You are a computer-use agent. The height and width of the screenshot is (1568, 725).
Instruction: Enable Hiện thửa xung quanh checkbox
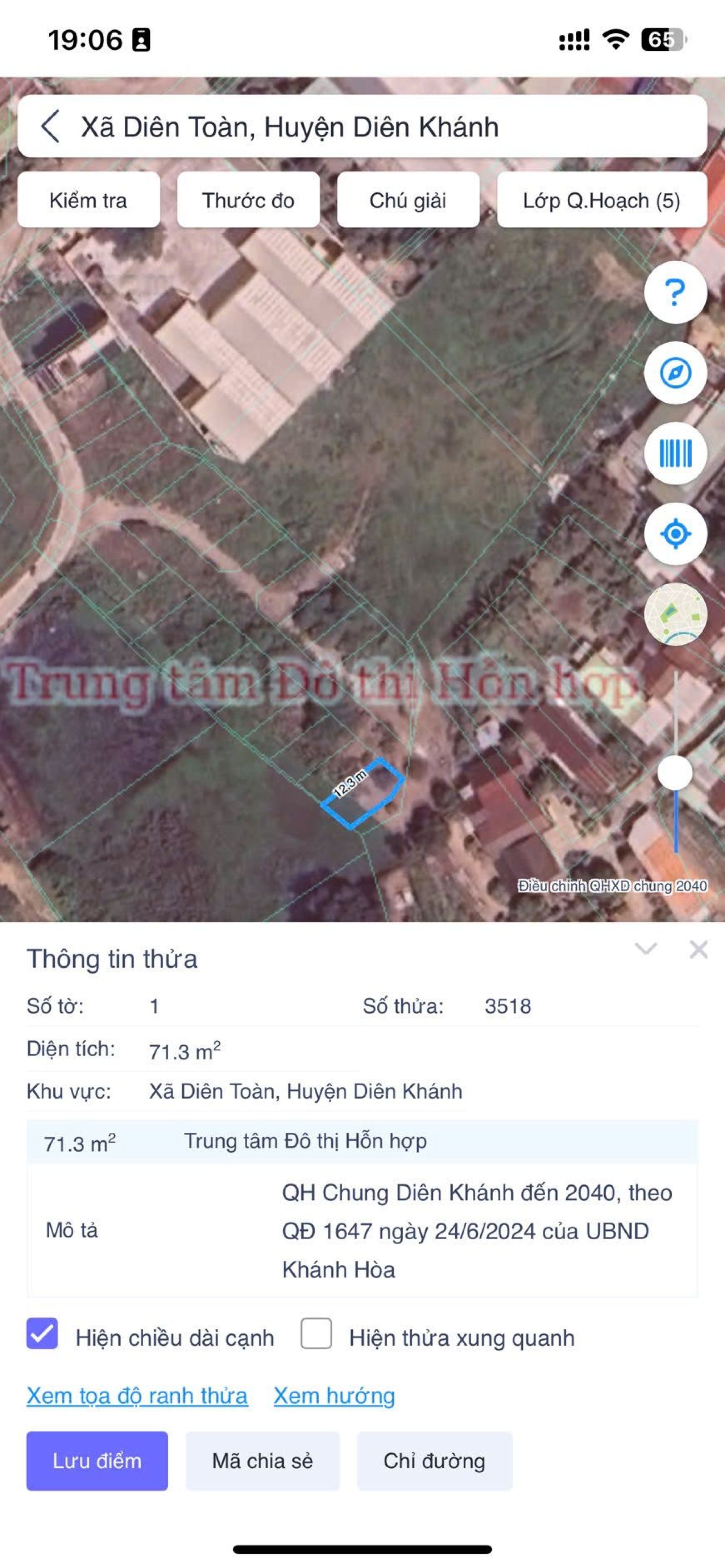click(x=316, y=1333)
